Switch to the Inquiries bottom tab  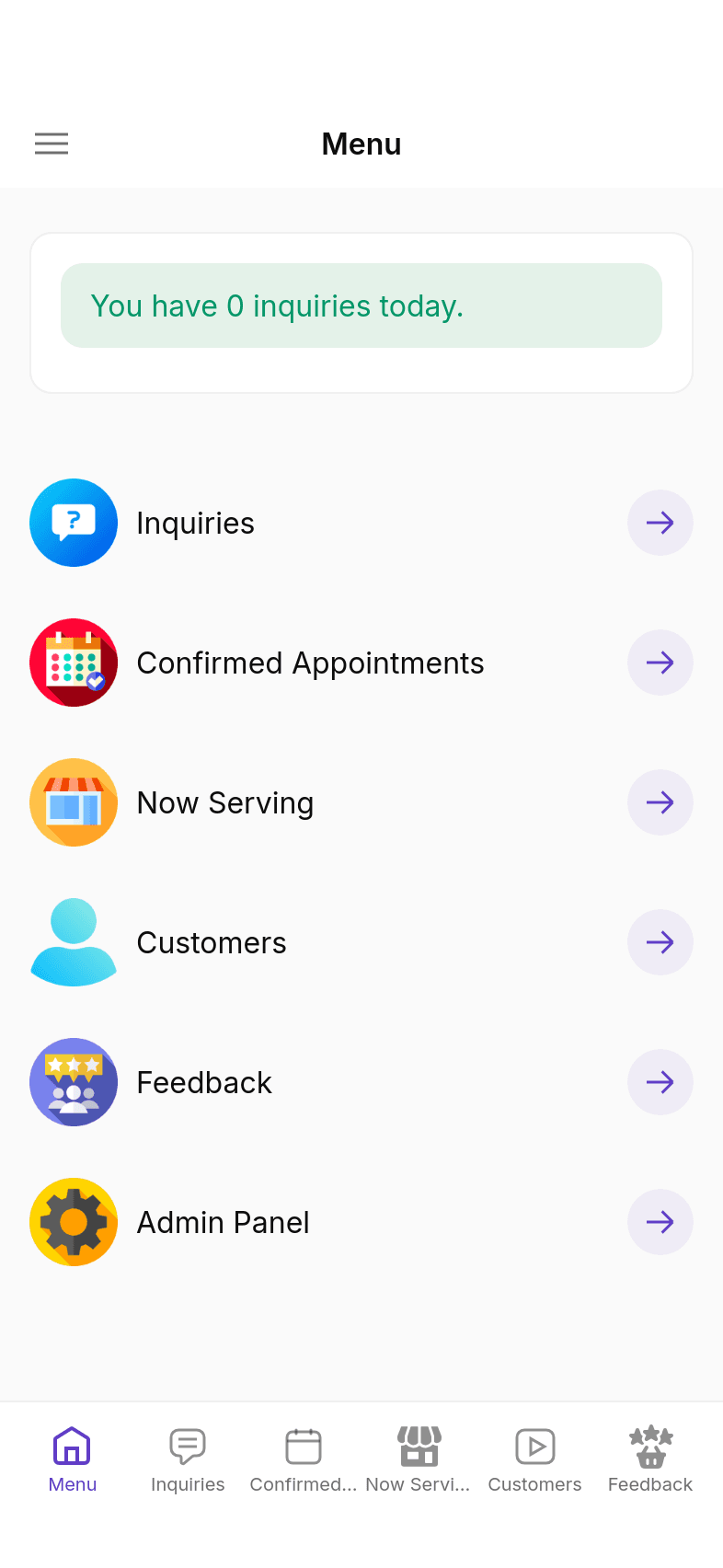(x=188, y=1460)
